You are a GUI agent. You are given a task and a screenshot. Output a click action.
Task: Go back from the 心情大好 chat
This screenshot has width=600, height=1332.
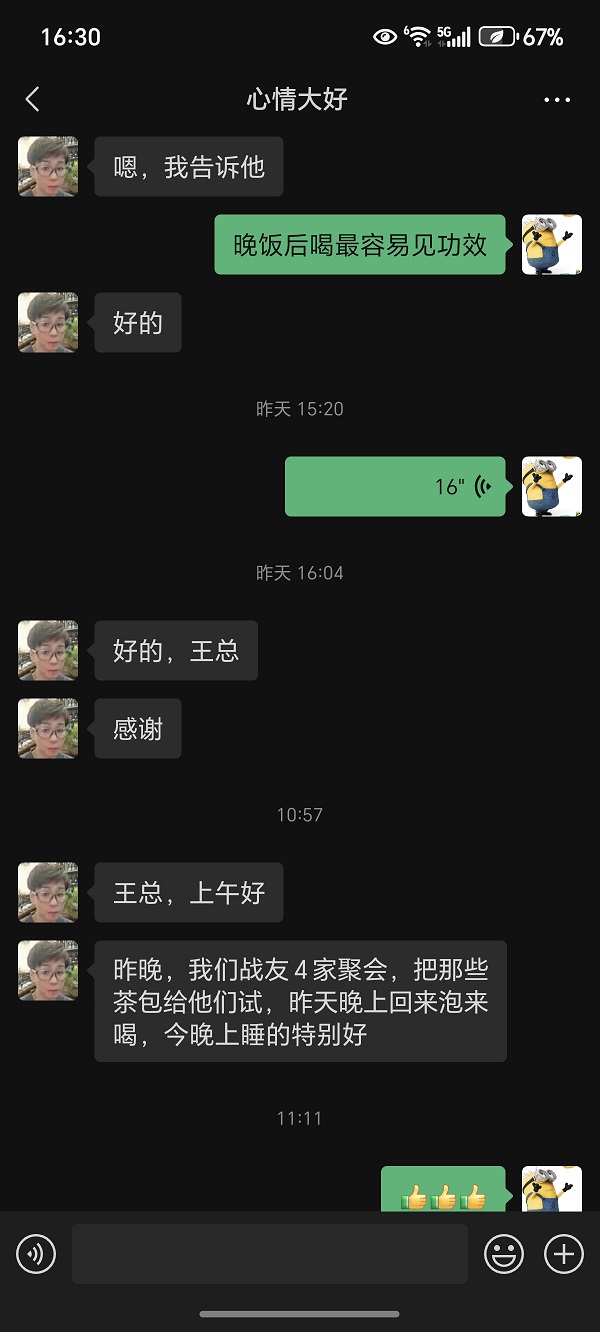point(32,99)
